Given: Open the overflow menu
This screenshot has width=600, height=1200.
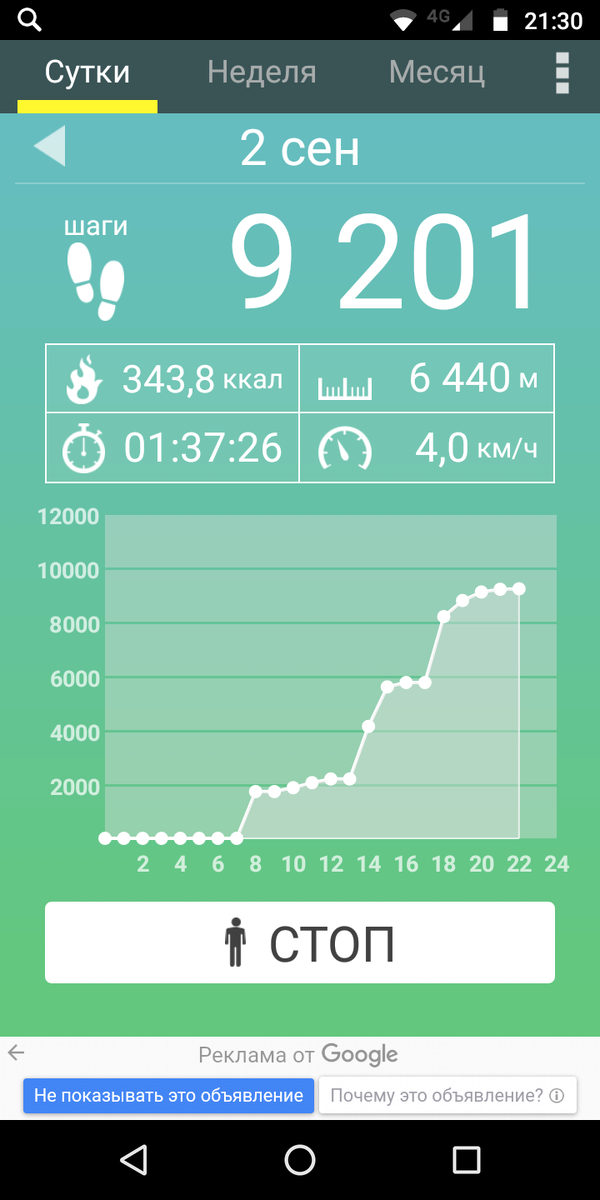Looking at the screenshot, I should point(562,73).
